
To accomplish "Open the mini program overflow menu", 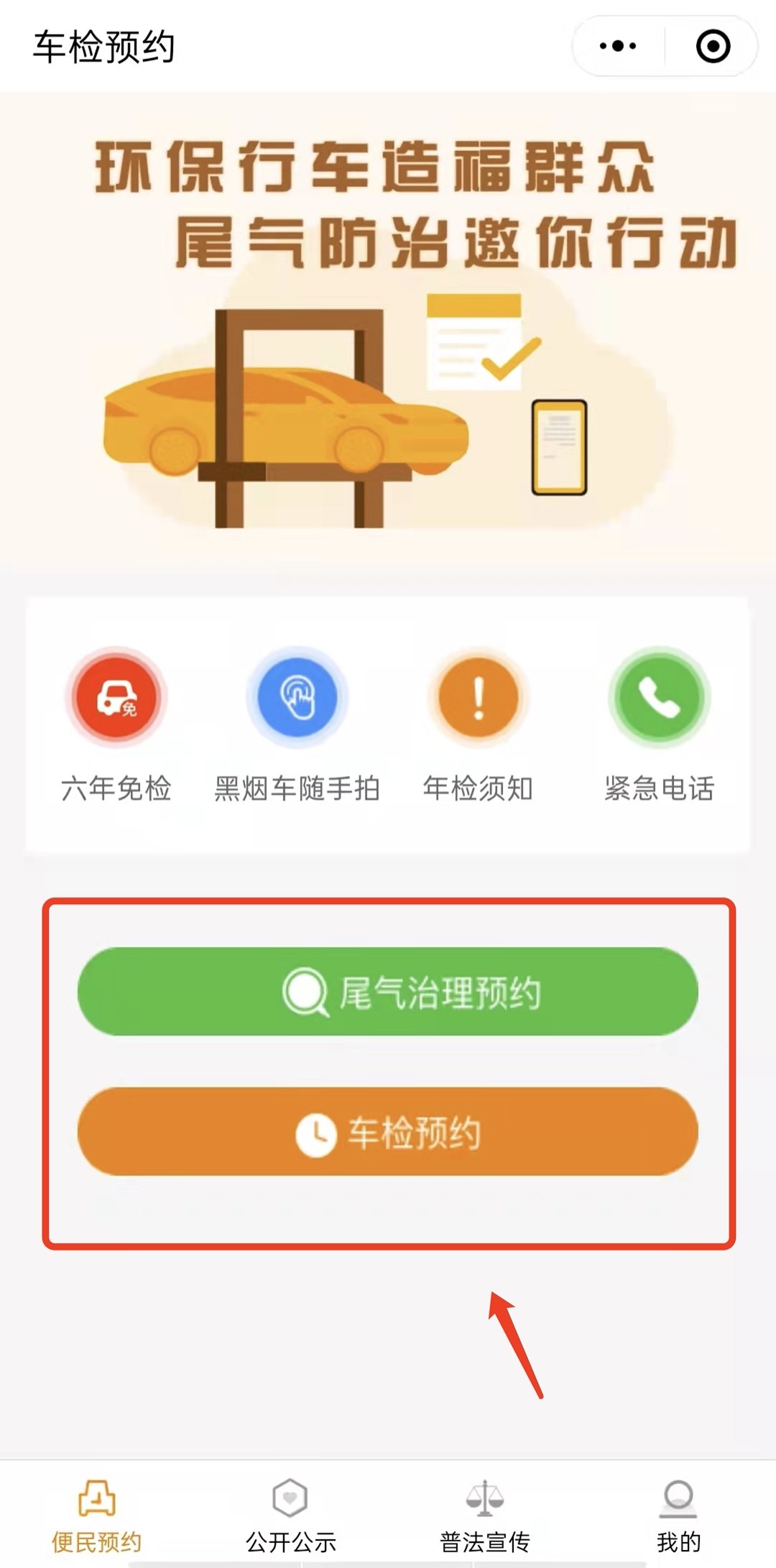I will (x=618, y=47).
